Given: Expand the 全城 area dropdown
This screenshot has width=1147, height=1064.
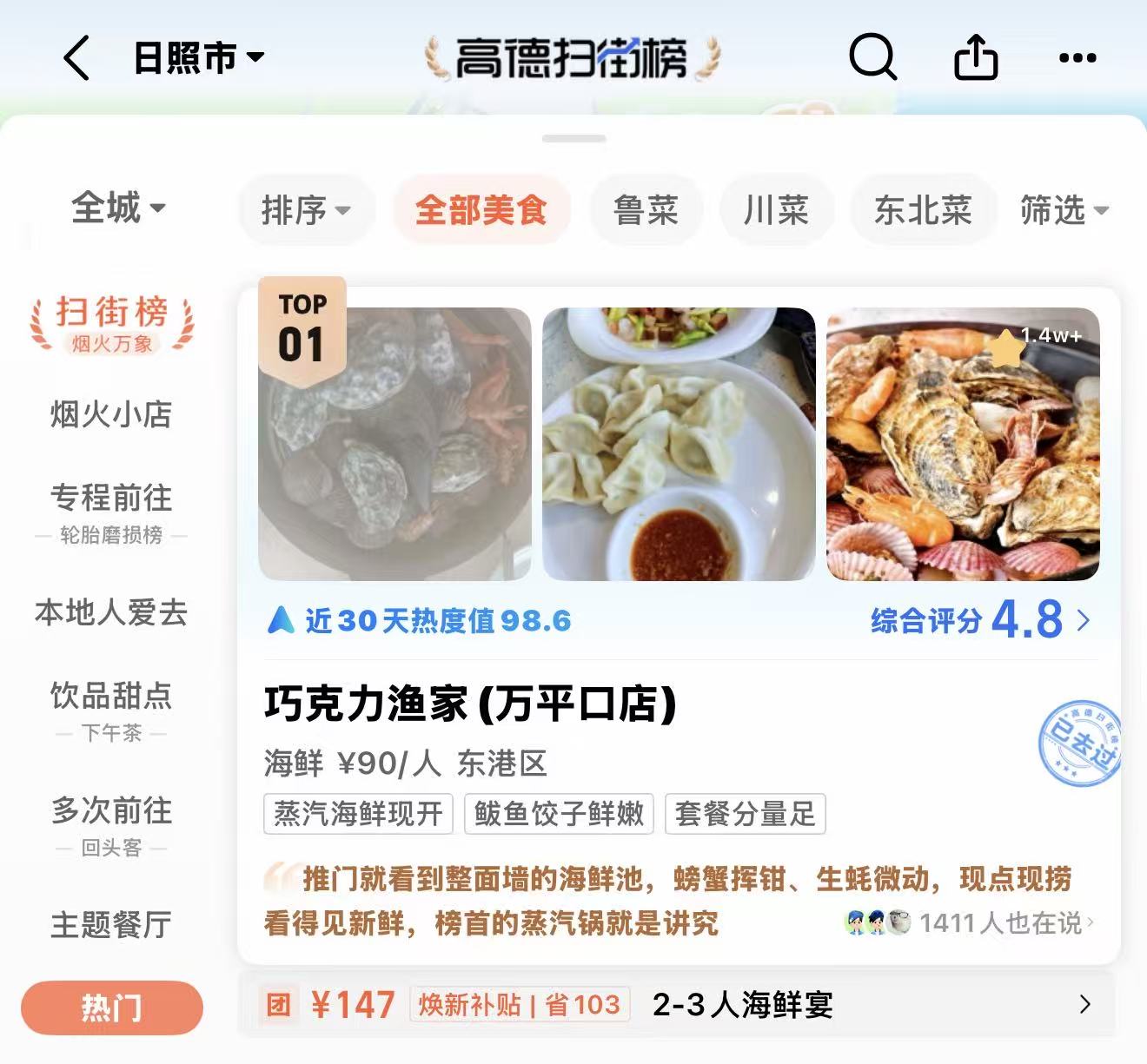Looking at the screenshot, I should 117,208.
